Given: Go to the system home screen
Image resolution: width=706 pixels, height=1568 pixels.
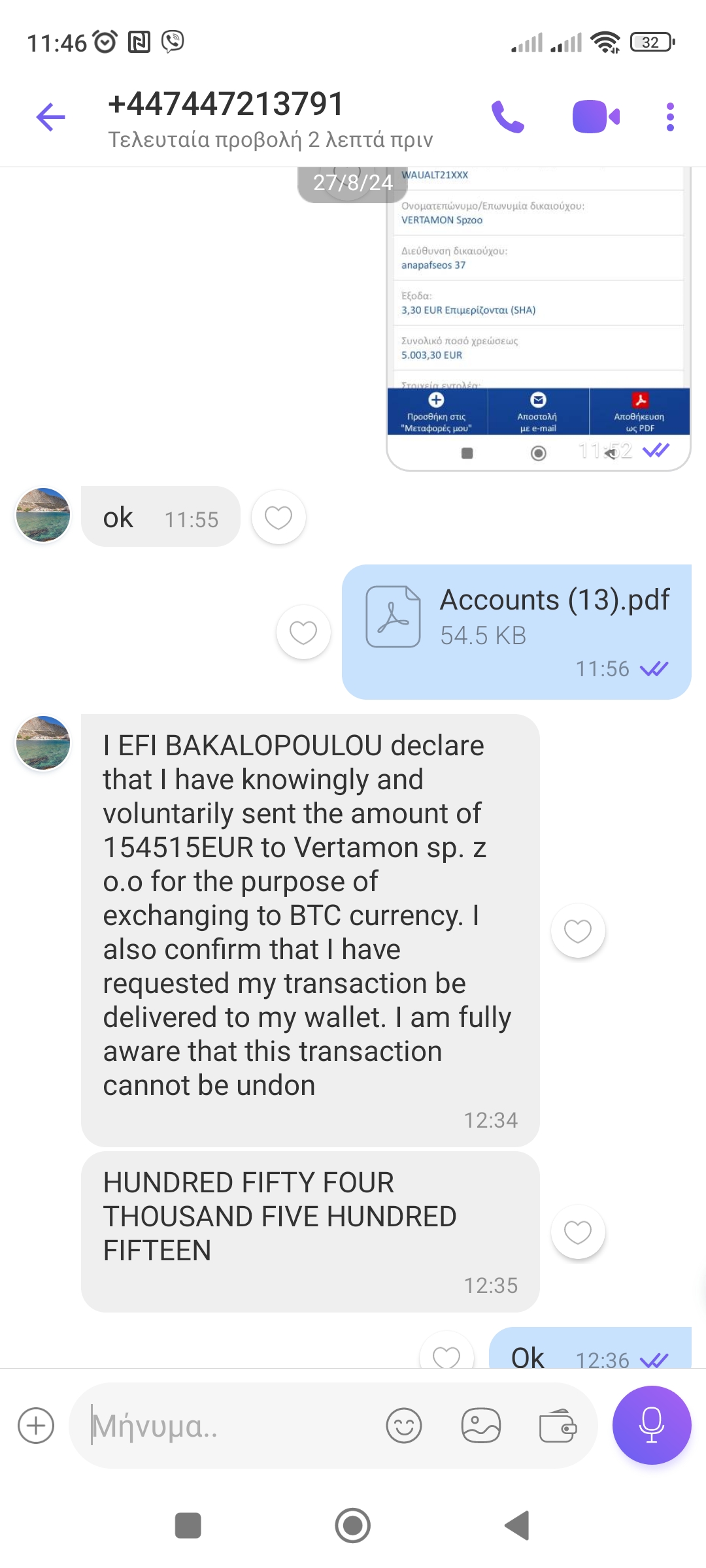Looking at the screenshot, I should point(353,1526).
